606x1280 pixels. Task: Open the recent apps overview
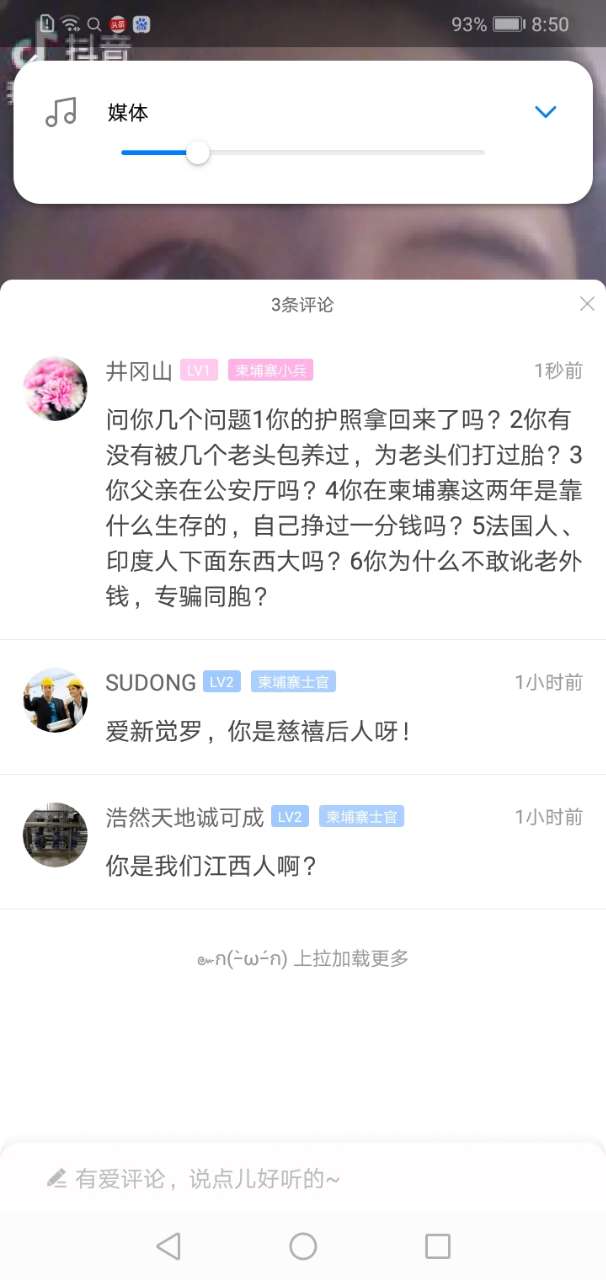[x=437, y=1246]
